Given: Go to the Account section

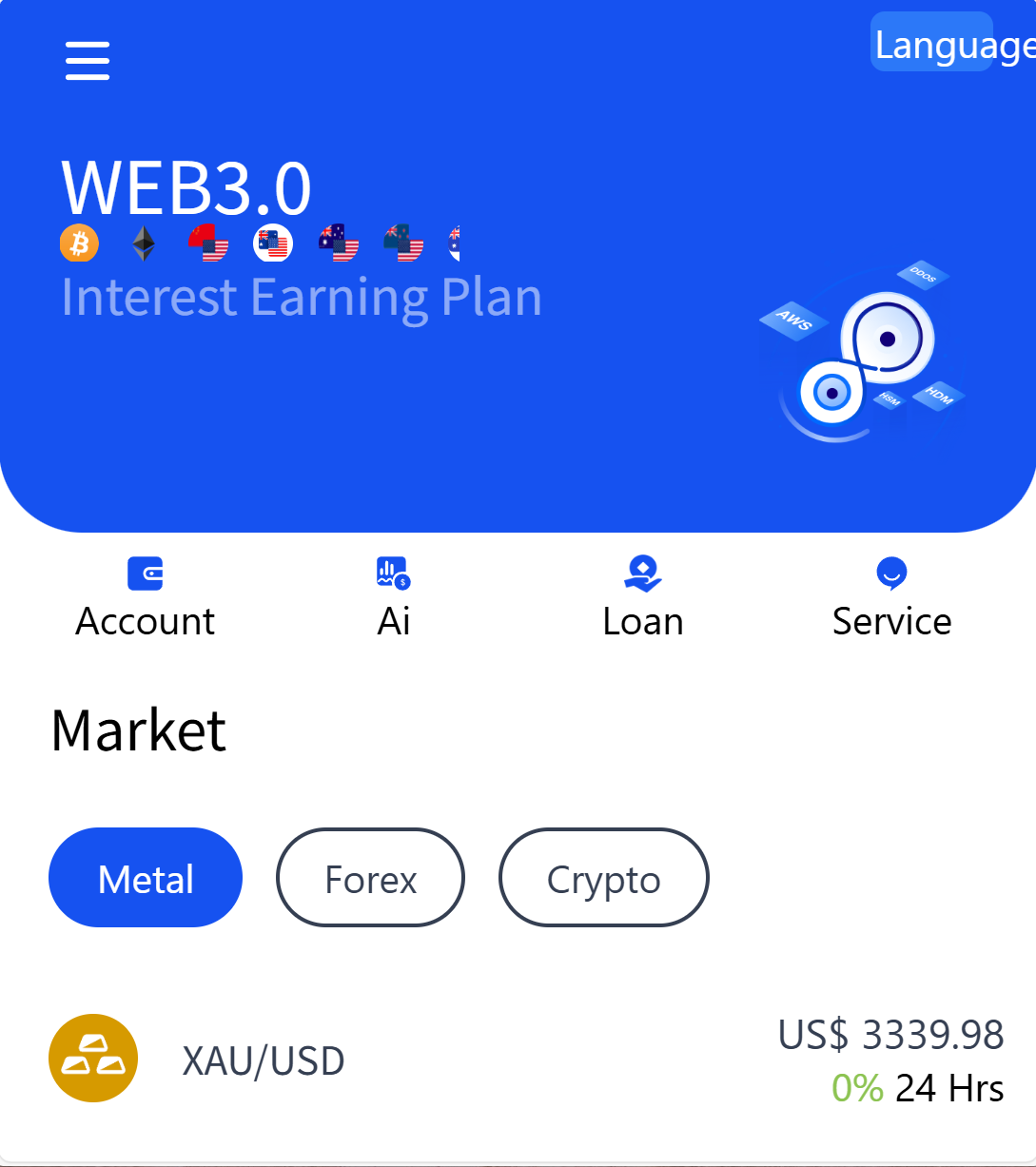Looking at the screenshot, I should click(146, 598).
